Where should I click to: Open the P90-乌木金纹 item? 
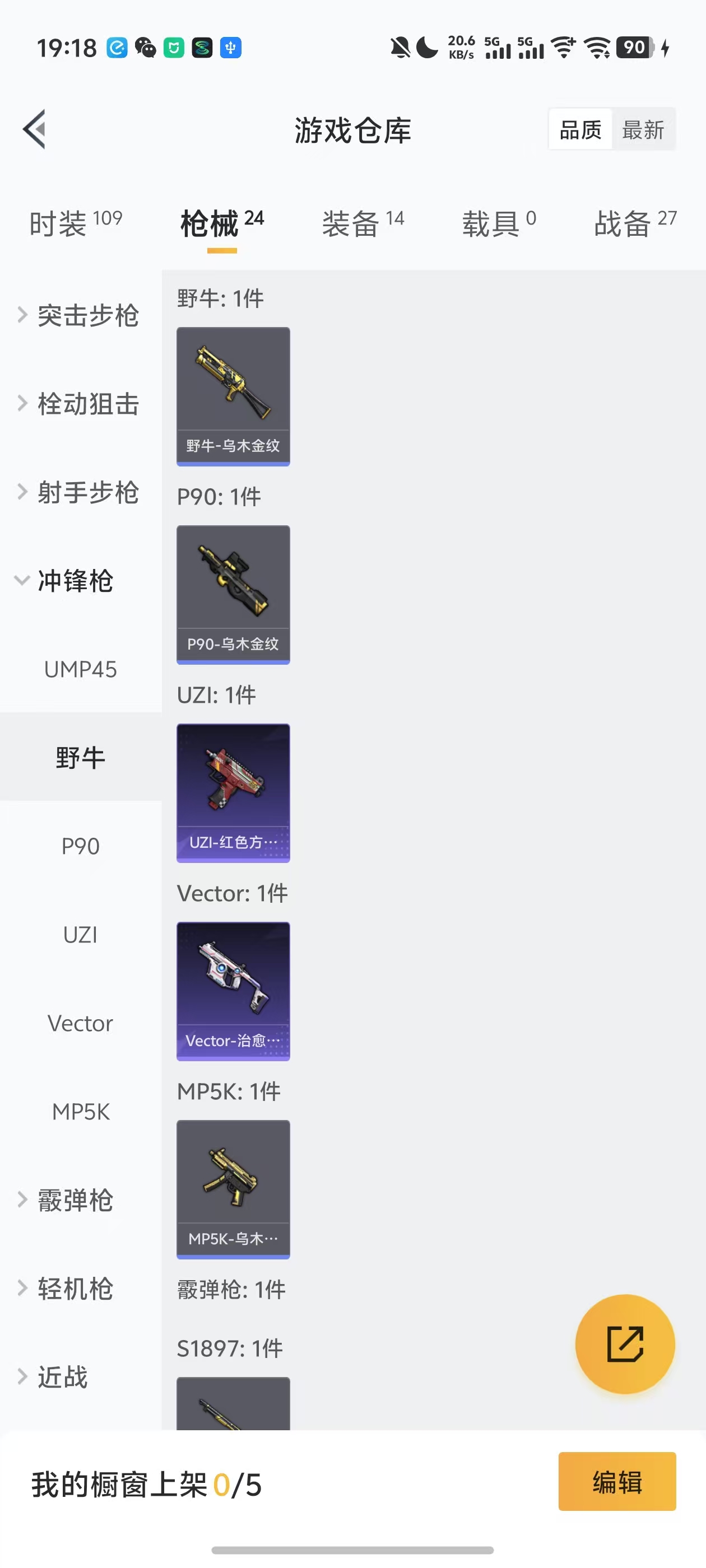coord(233,595)
